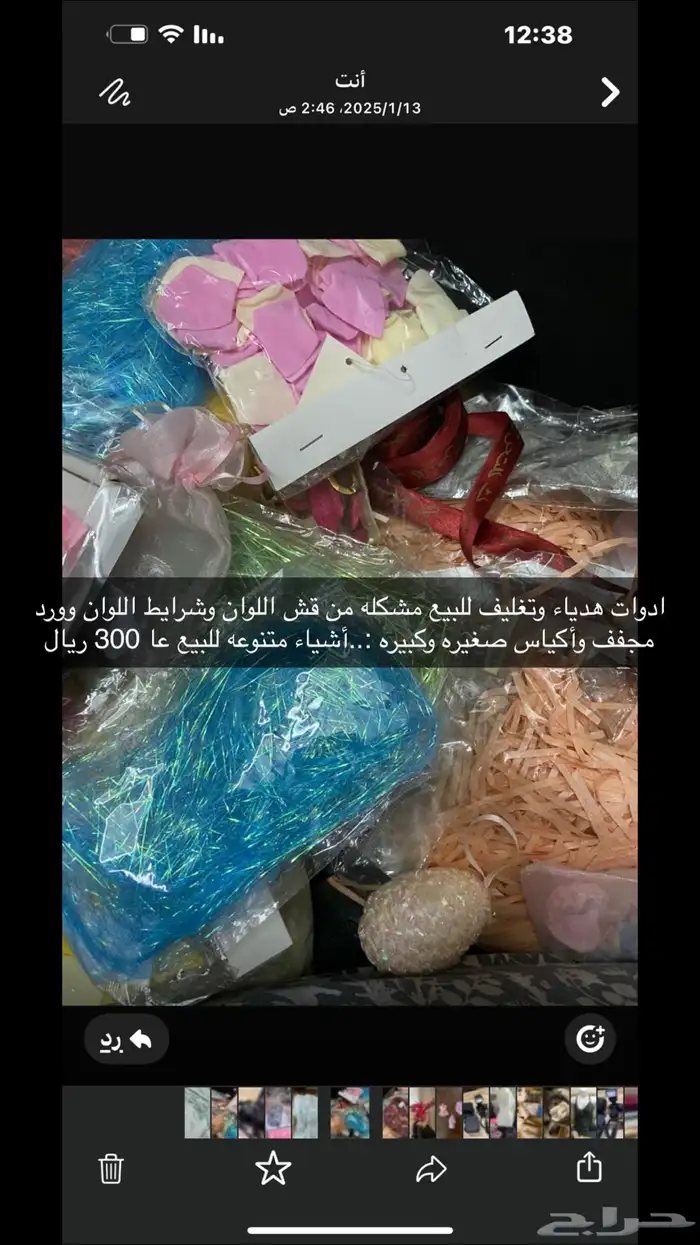700x1245 pixels.
Task: Tap the reply button under the photo
Action: pos(126,1040)
